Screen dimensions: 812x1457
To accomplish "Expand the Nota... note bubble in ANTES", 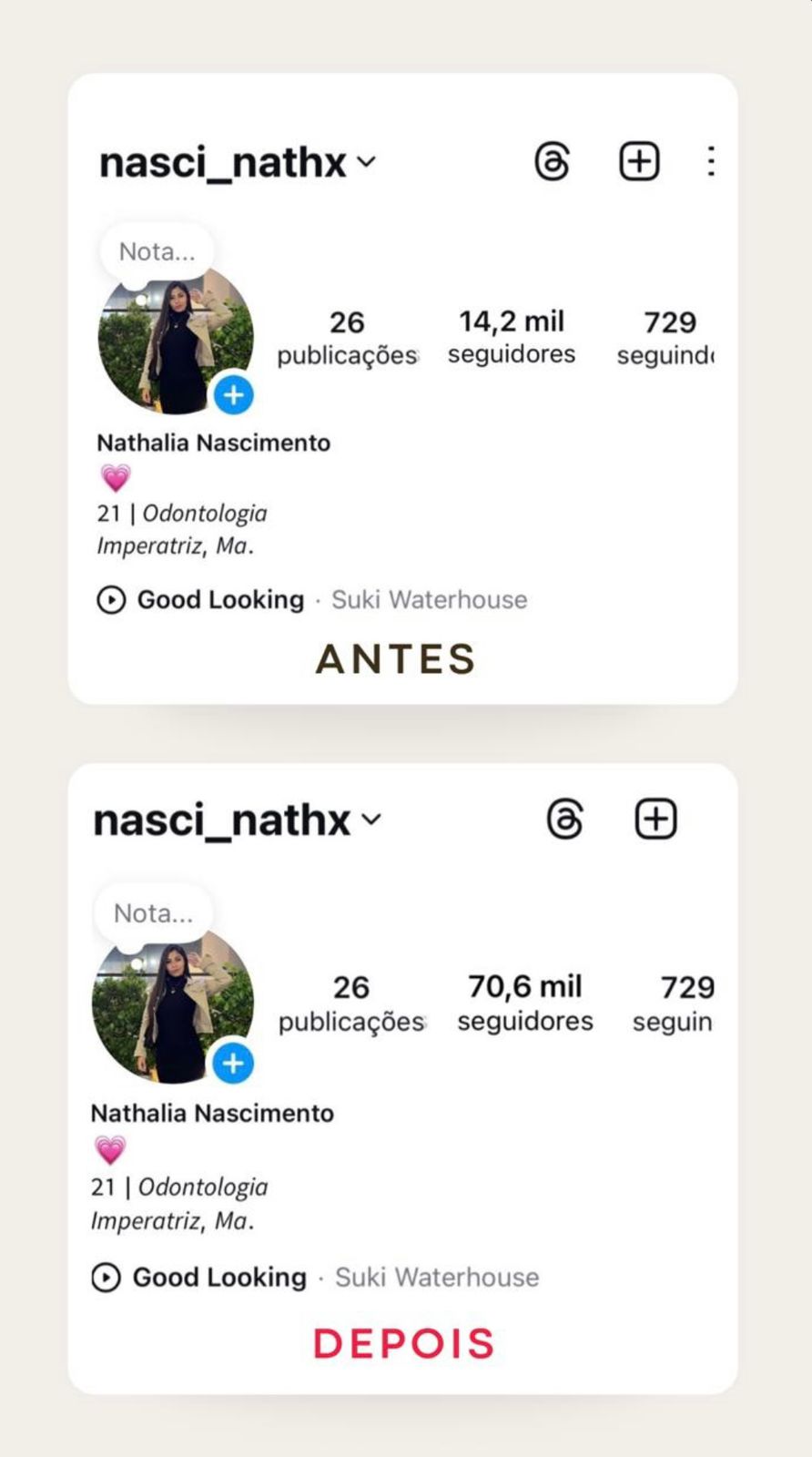I will pyautogui.click(x=157, y=252).
